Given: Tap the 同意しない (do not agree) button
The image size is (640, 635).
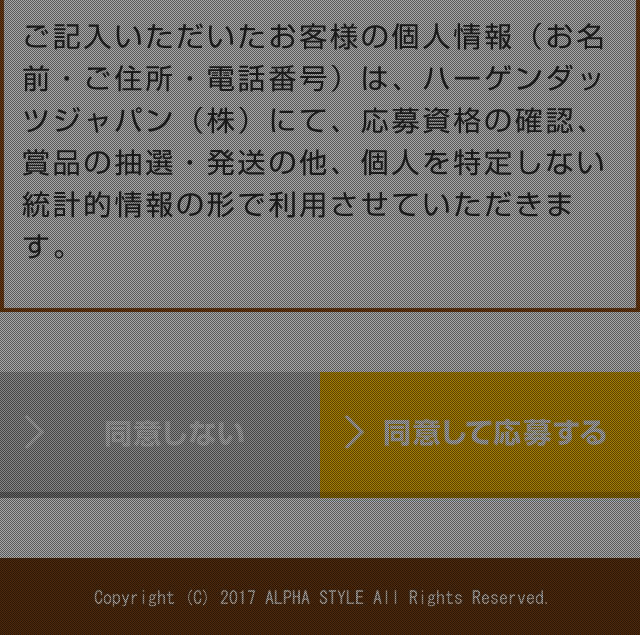Looking at the screenshot, I should pyautogui.click(x=160, y=433).
